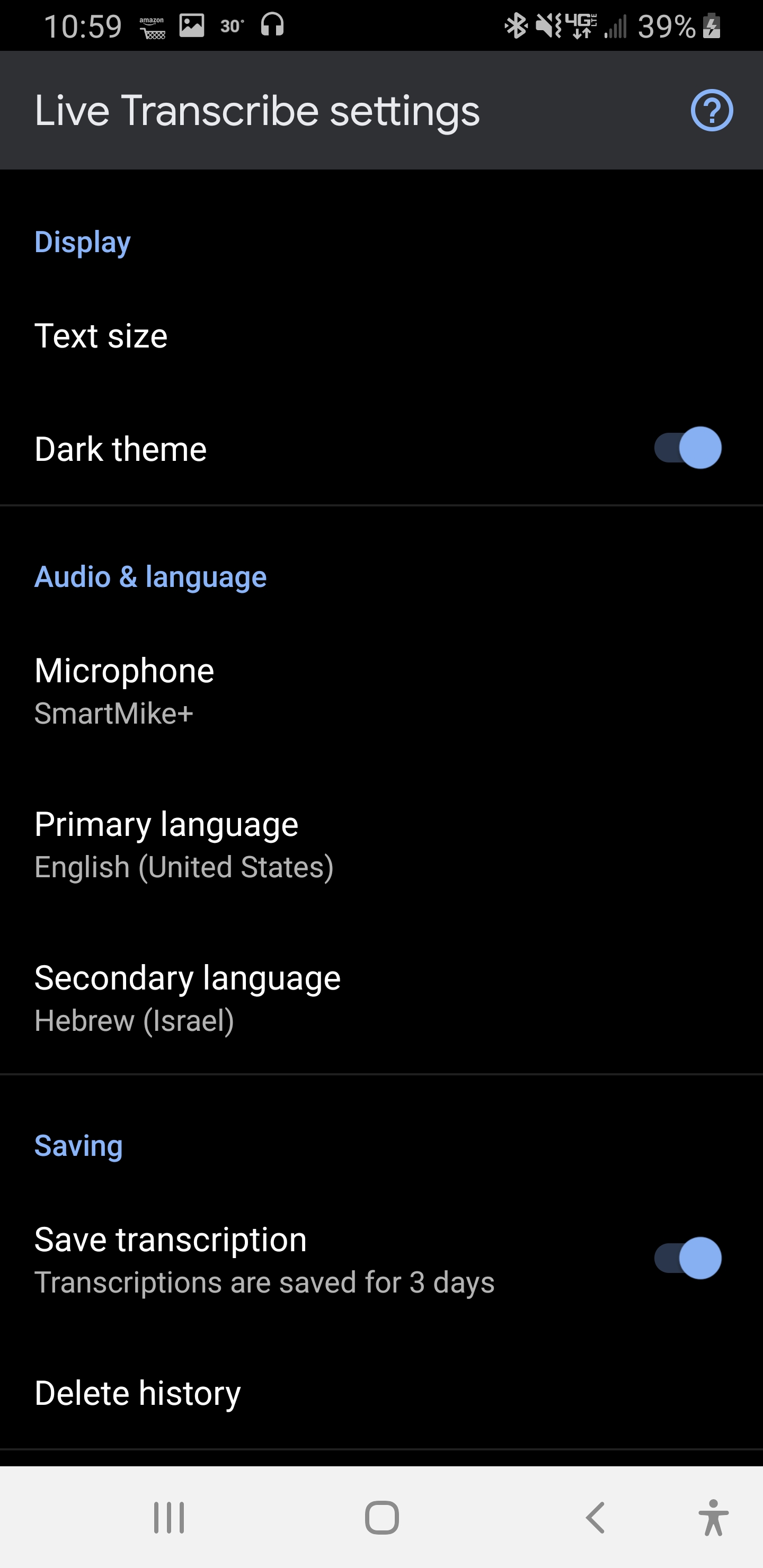Tap the Audio & language section header
This screenshot has height=1568, width=763.
click(x=150, y=576)
